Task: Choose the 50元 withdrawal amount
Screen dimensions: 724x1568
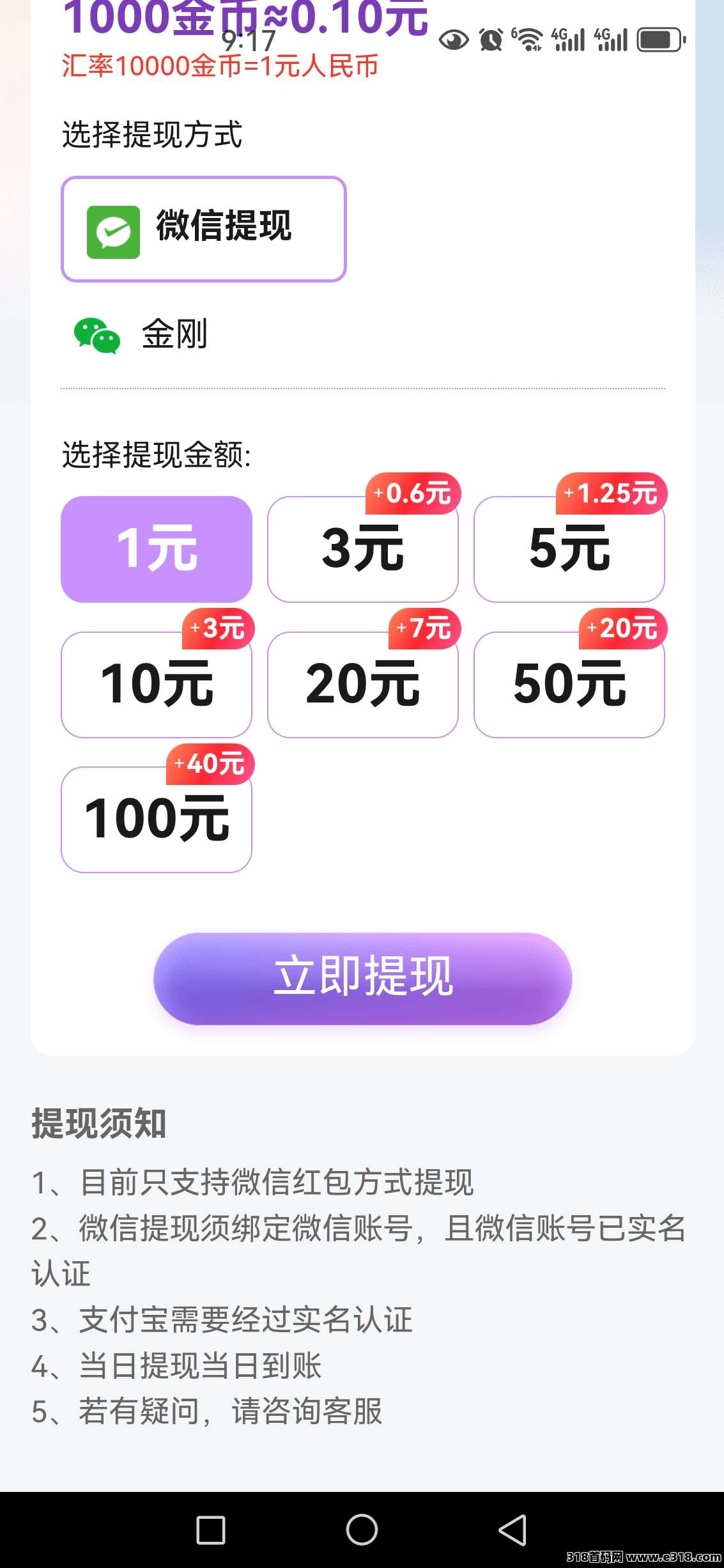Action: tap(569, 685)
